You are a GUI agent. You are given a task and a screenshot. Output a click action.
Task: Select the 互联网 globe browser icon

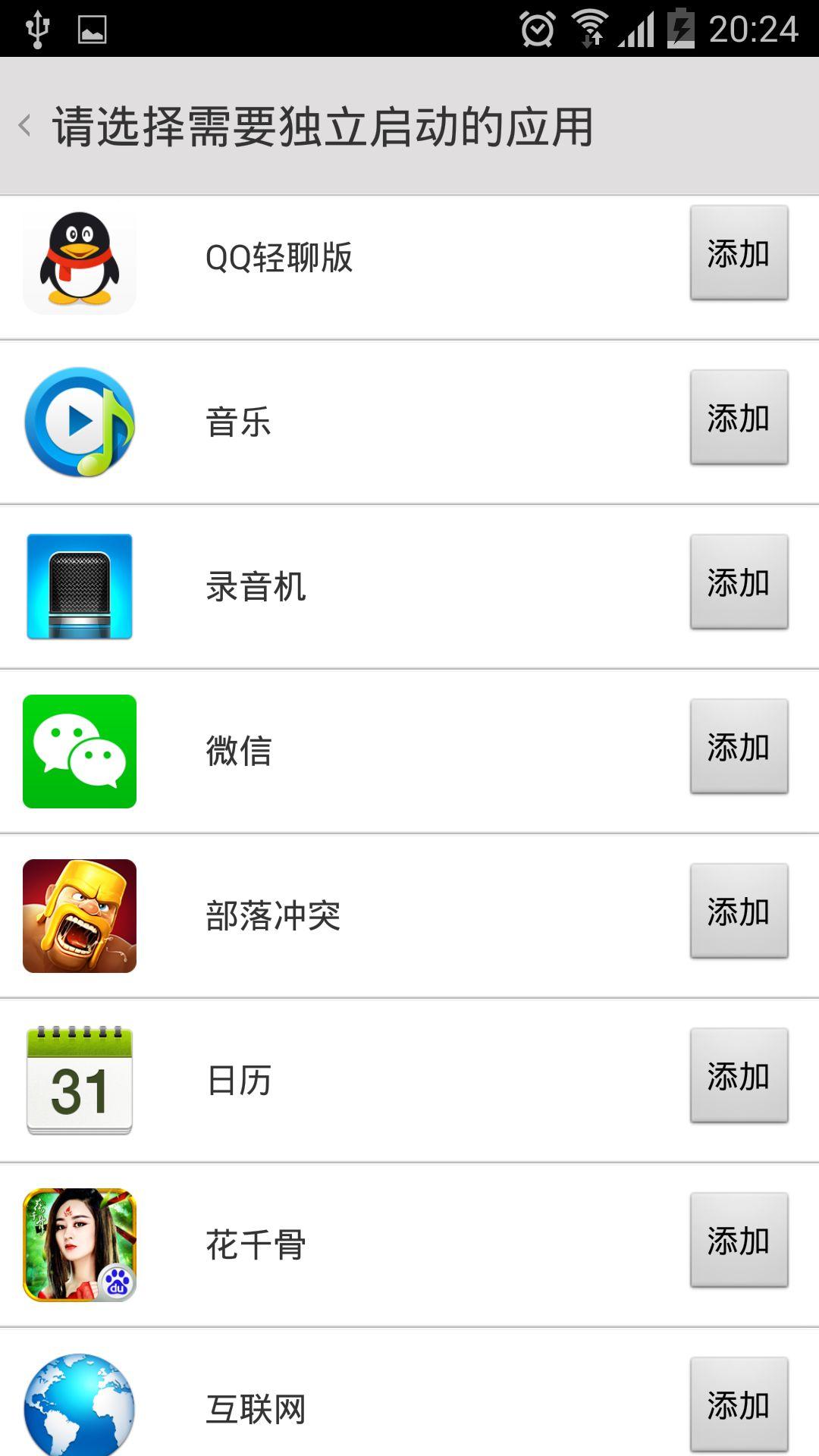(x=80, y=1405)
